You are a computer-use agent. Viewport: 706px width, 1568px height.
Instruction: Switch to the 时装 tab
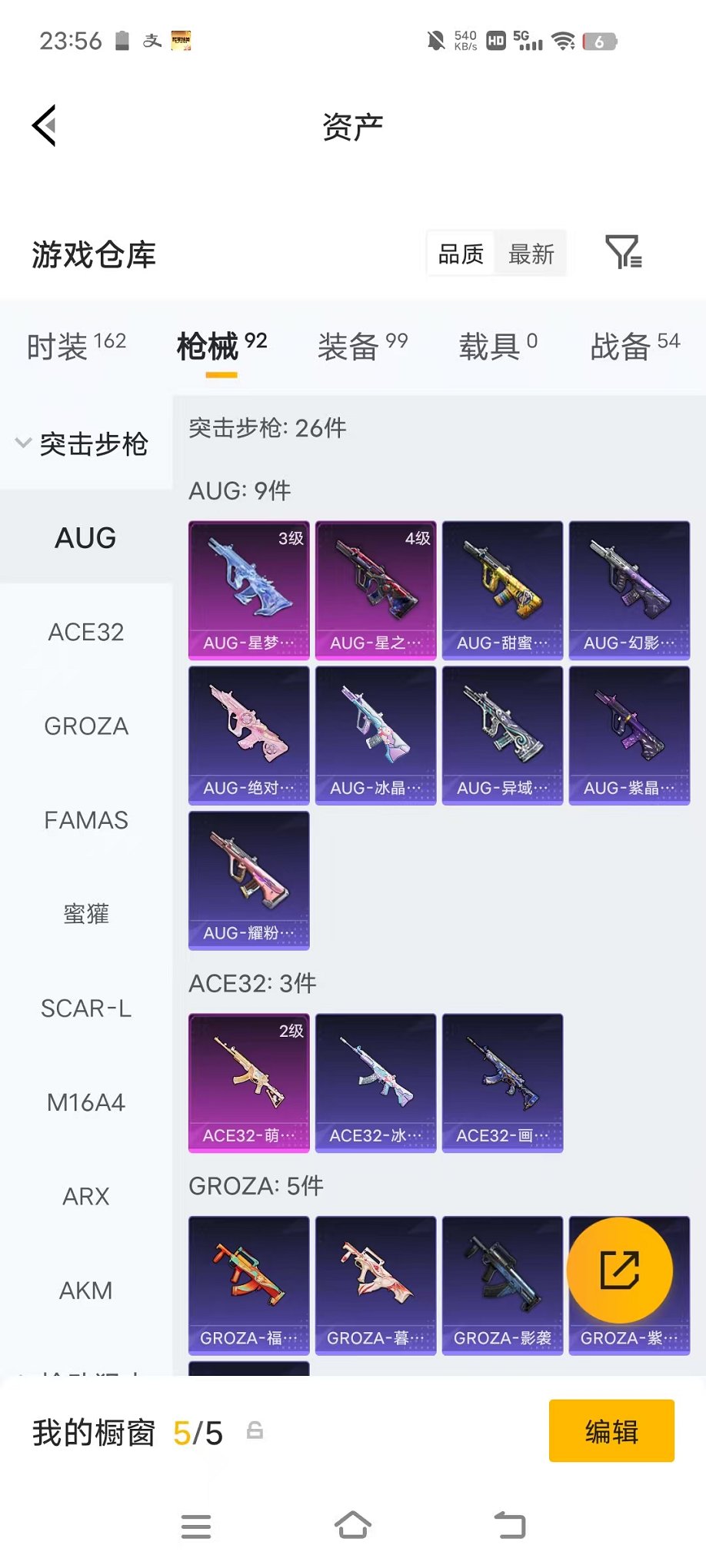pyautogui.click(x=76, y=346)
